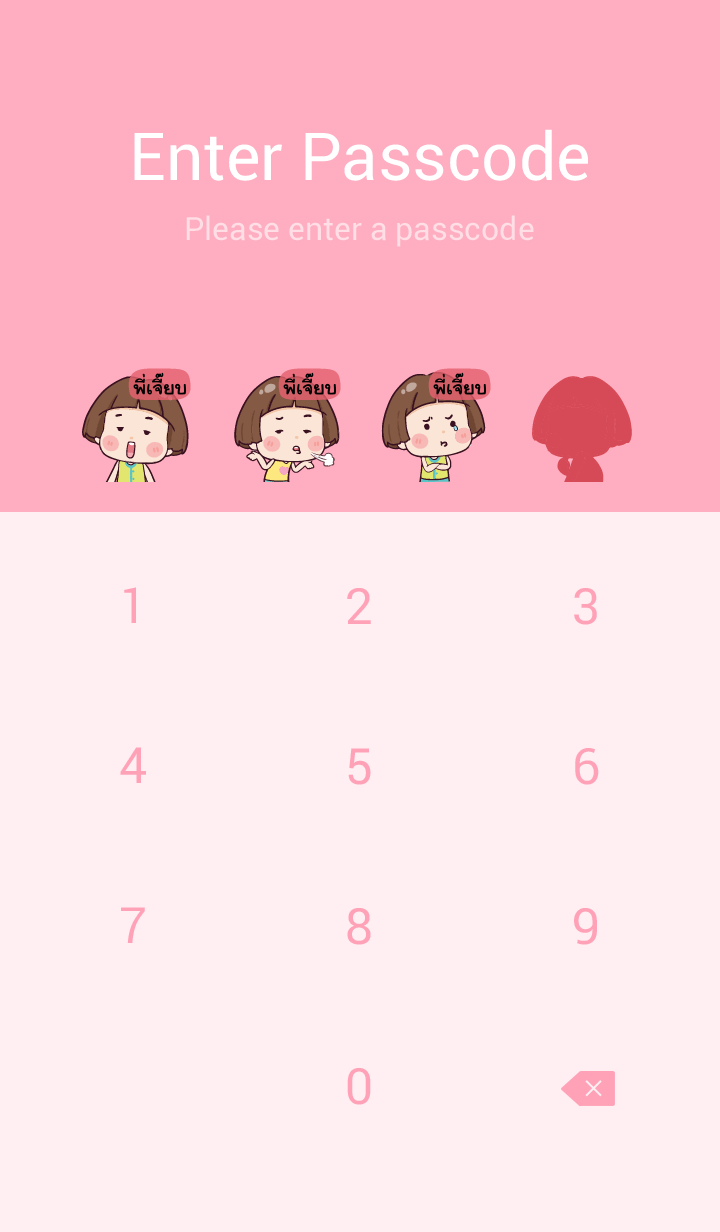Input the number 4
The width and height of the screenshot is (720, 1232).
pyautogui.click(x=132, y=767)
